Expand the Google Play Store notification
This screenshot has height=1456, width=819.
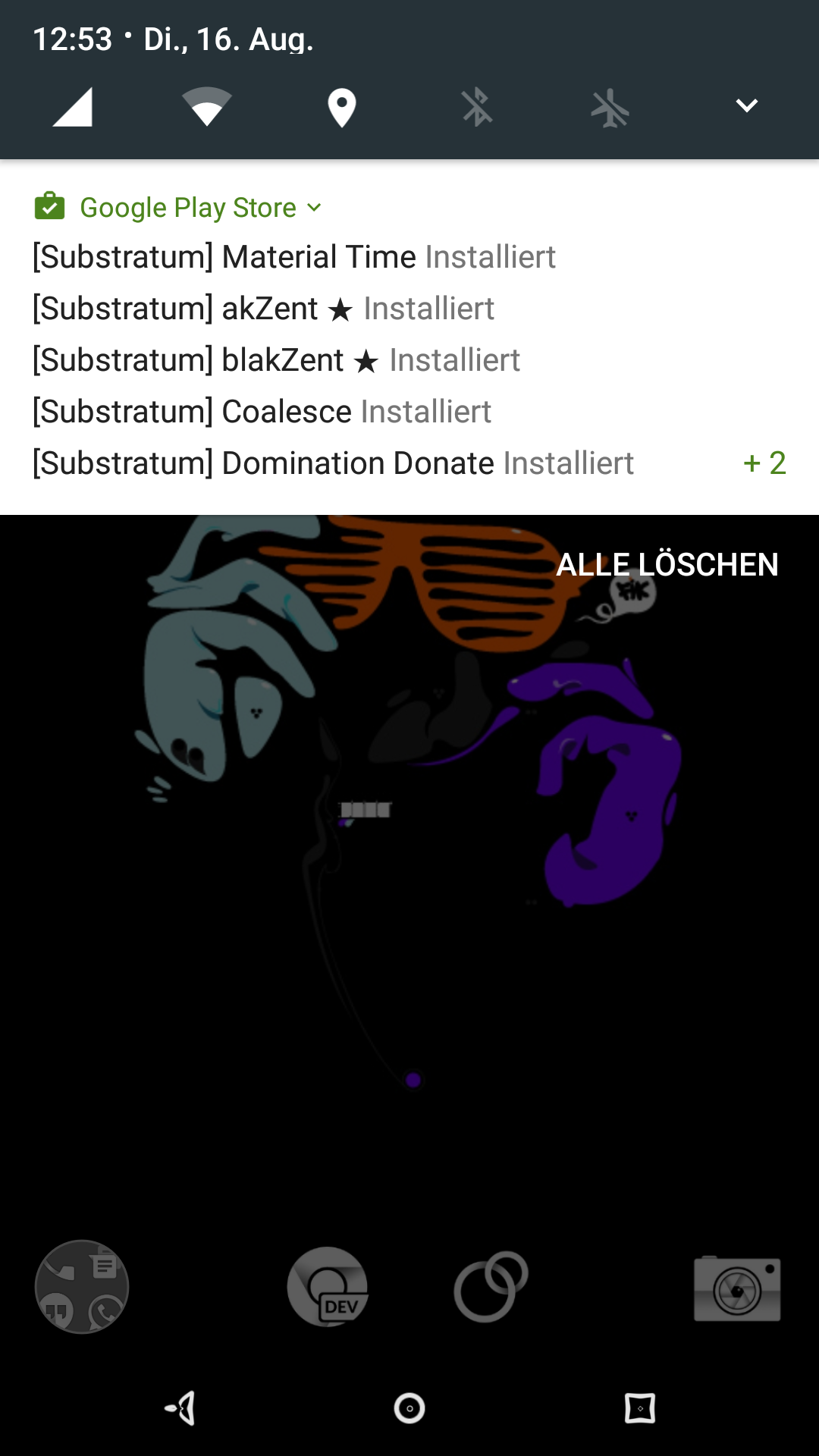point(314,208)
